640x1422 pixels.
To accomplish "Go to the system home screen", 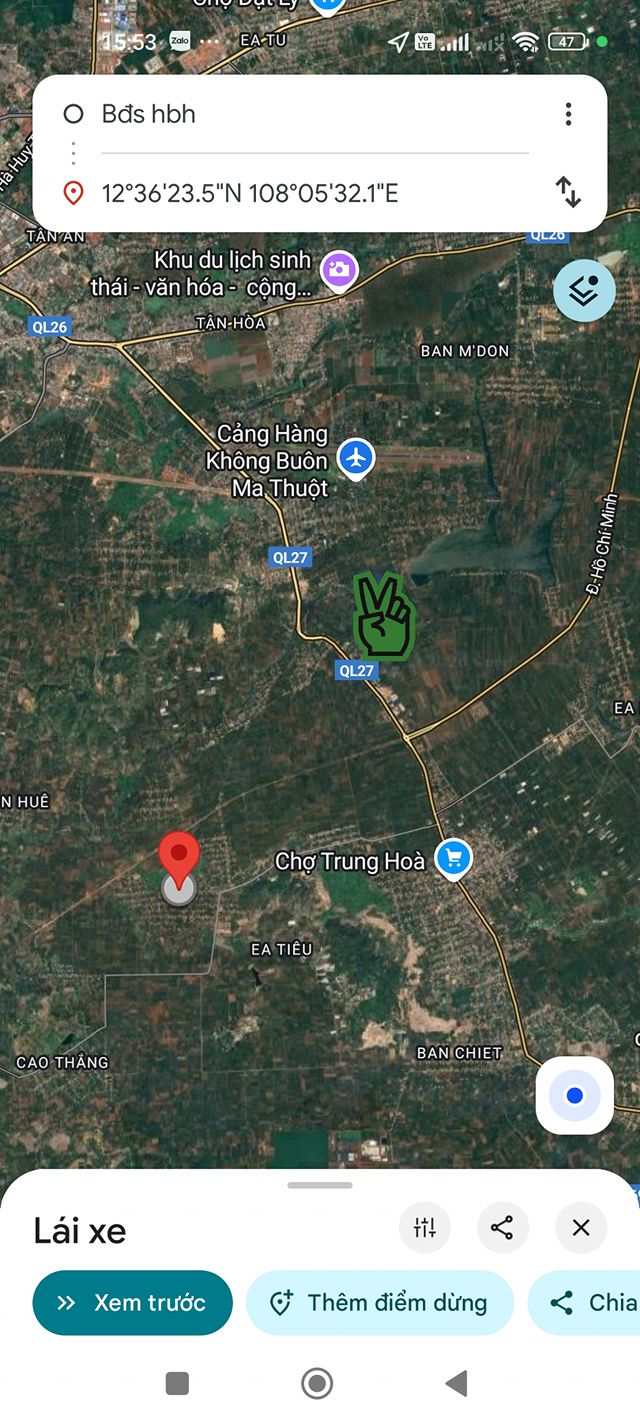I will point(317,1383).
